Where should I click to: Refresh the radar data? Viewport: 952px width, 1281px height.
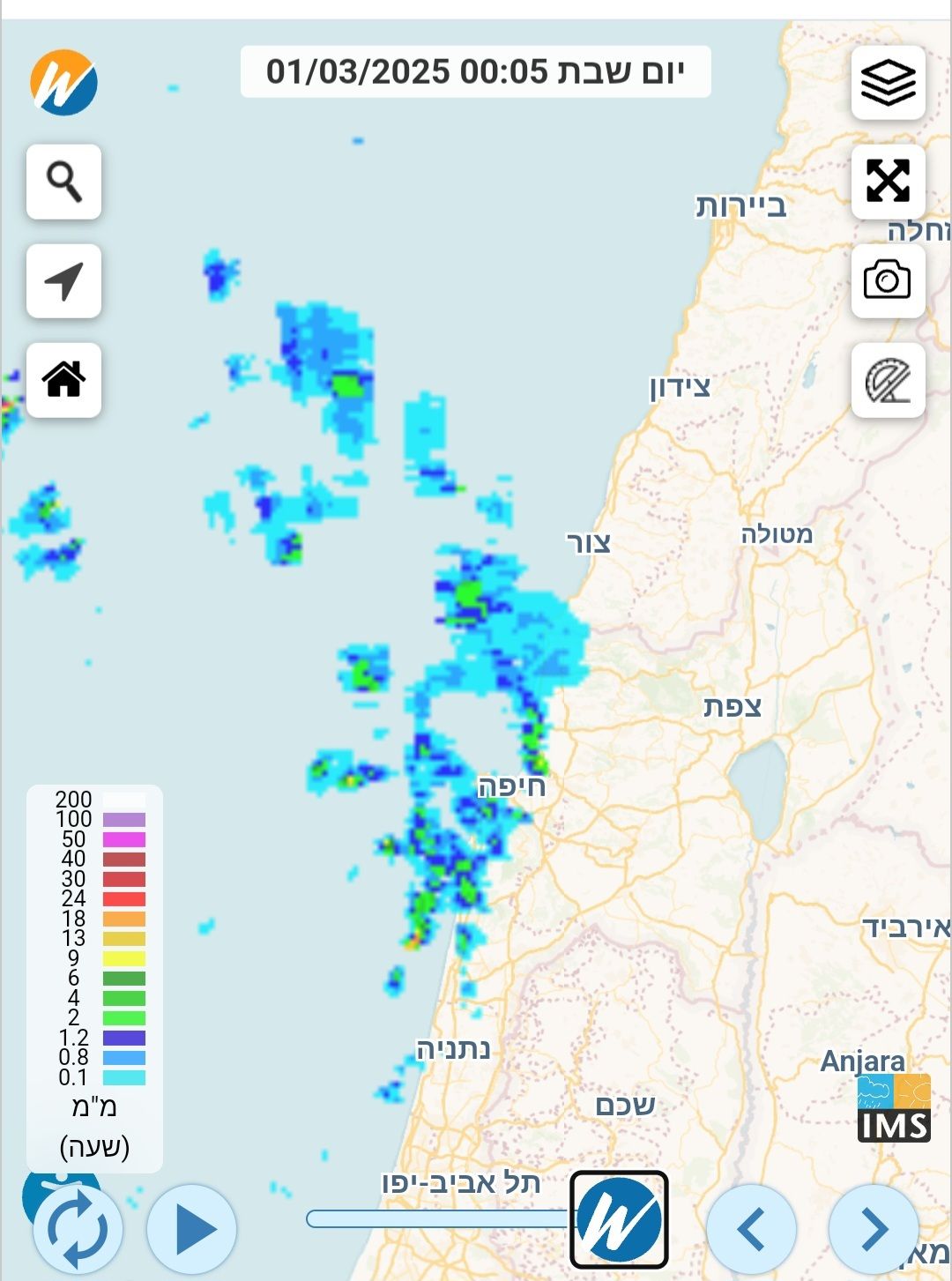click(78, 1228)
